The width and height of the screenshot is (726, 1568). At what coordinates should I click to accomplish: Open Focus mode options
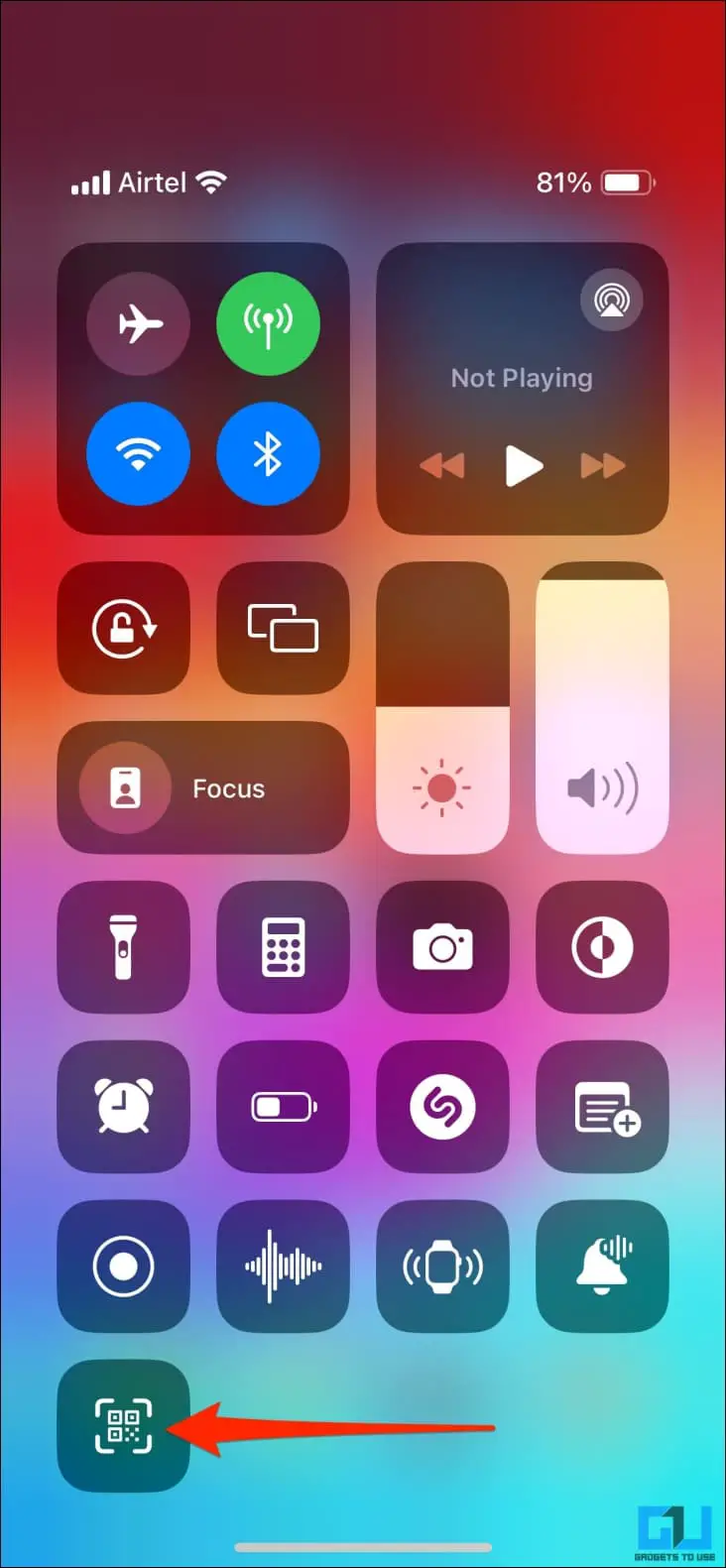[203, 788]
